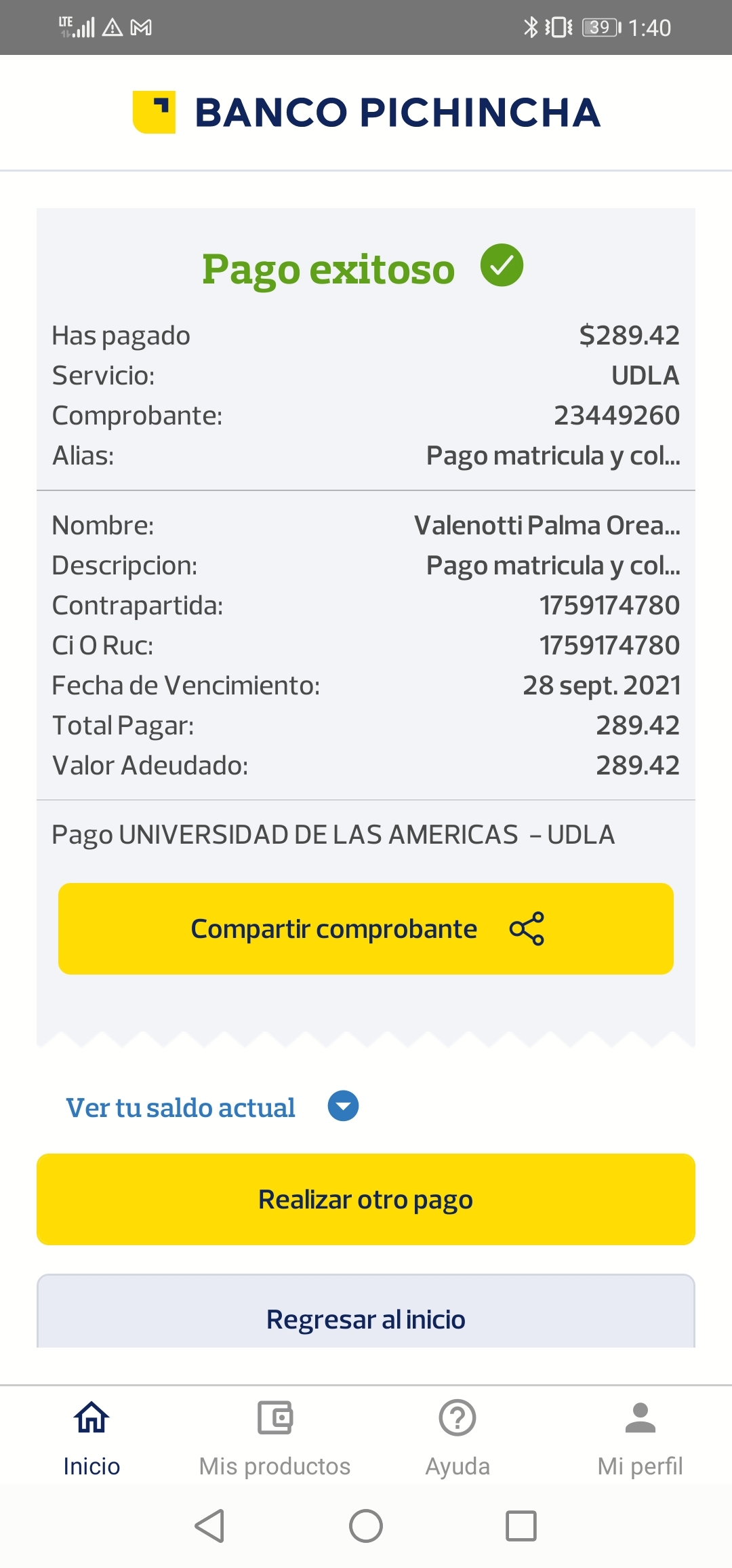The height and width of the screenshot is (1568, 732).
Task: Tap Realizar otro pago button
Action: point(366,1199)
